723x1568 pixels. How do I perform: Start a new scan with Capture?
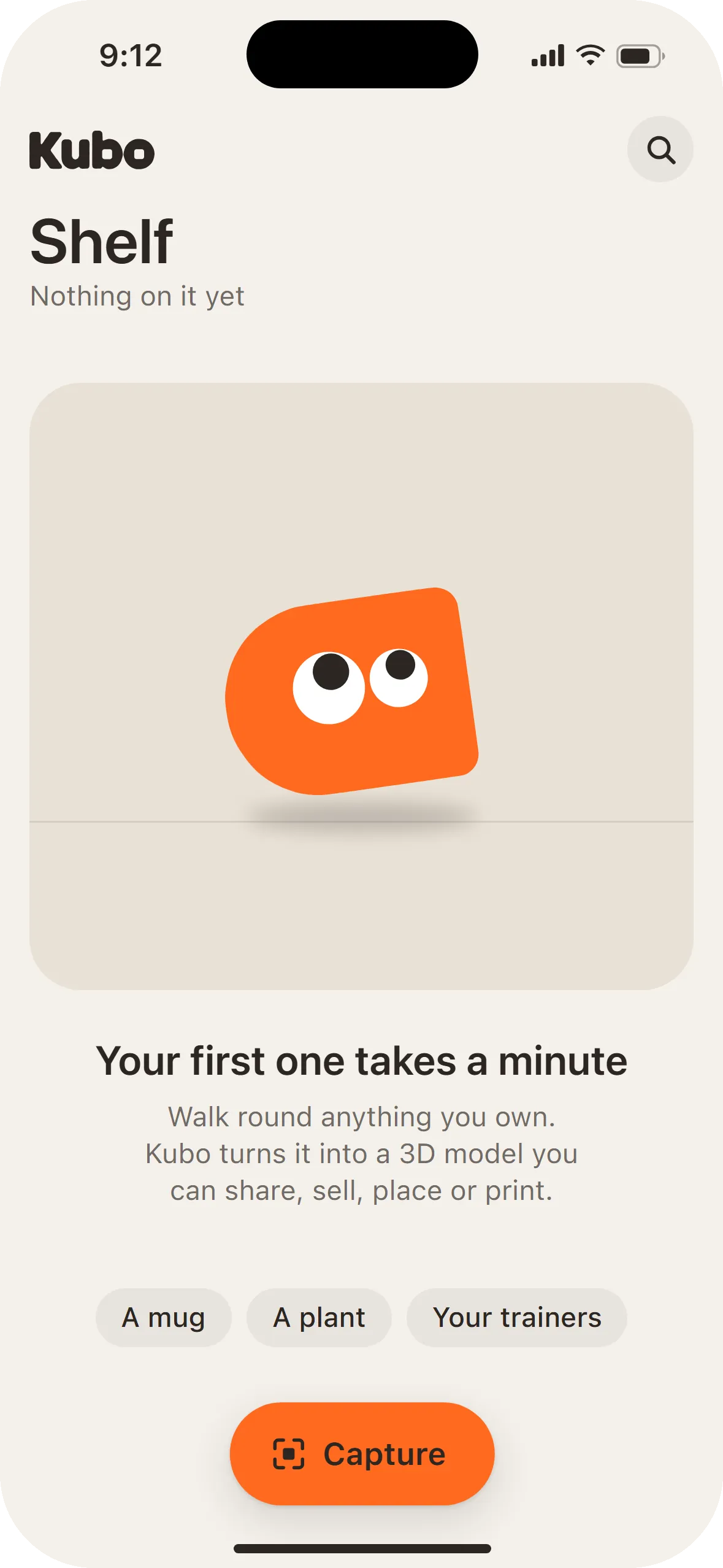[x=362, y=1453]
